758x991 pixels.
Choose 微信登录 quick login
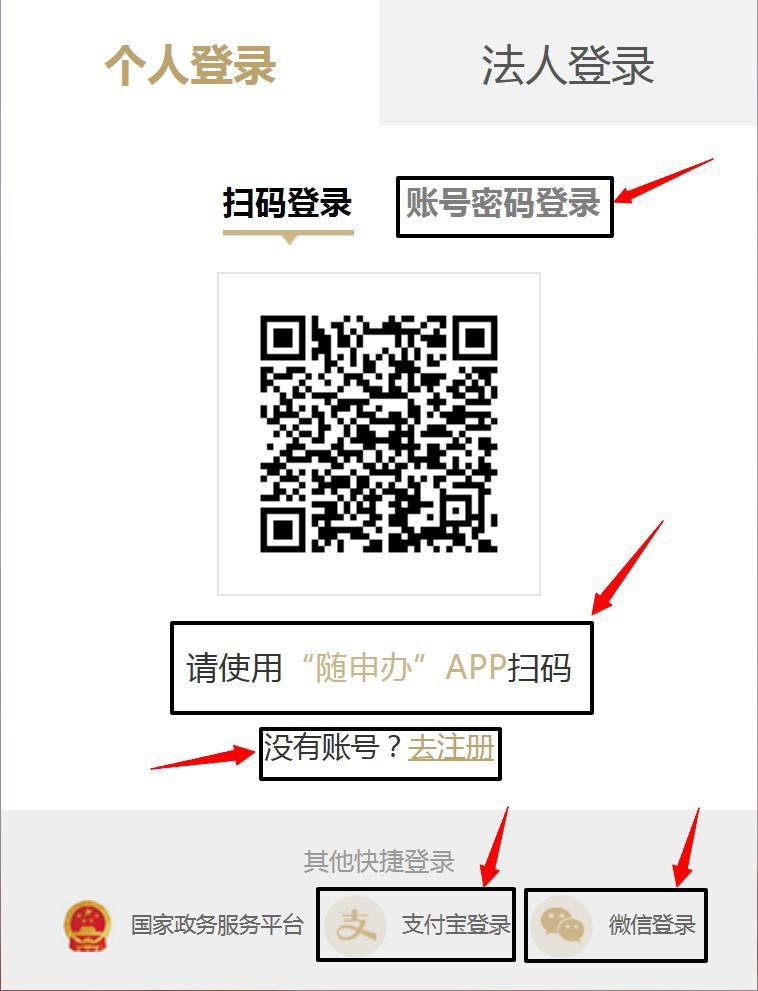(x=614, y=925)
